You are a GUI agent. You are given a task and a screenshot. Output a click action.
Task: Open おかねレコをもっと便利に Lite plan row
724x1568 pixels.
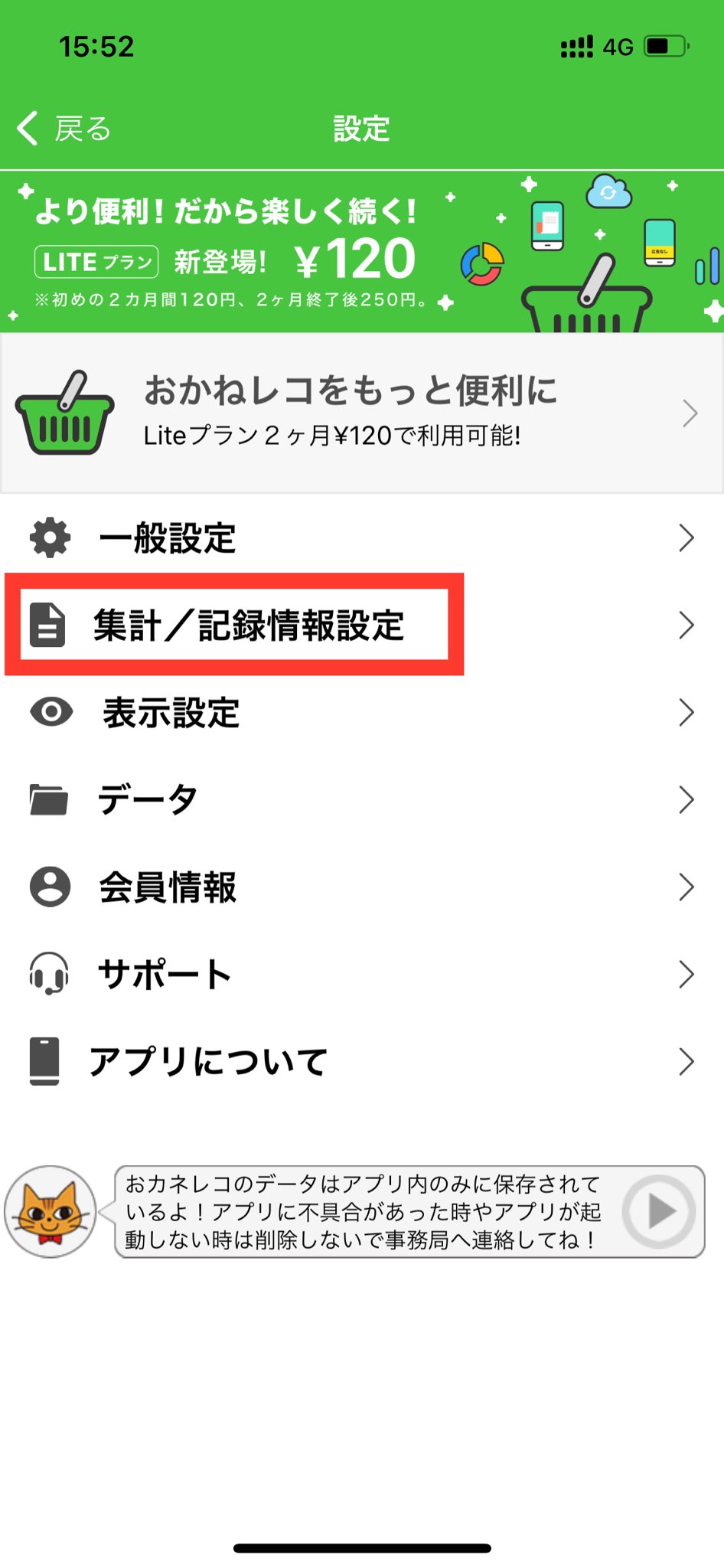pyautogui.click(x=362, y=413)
